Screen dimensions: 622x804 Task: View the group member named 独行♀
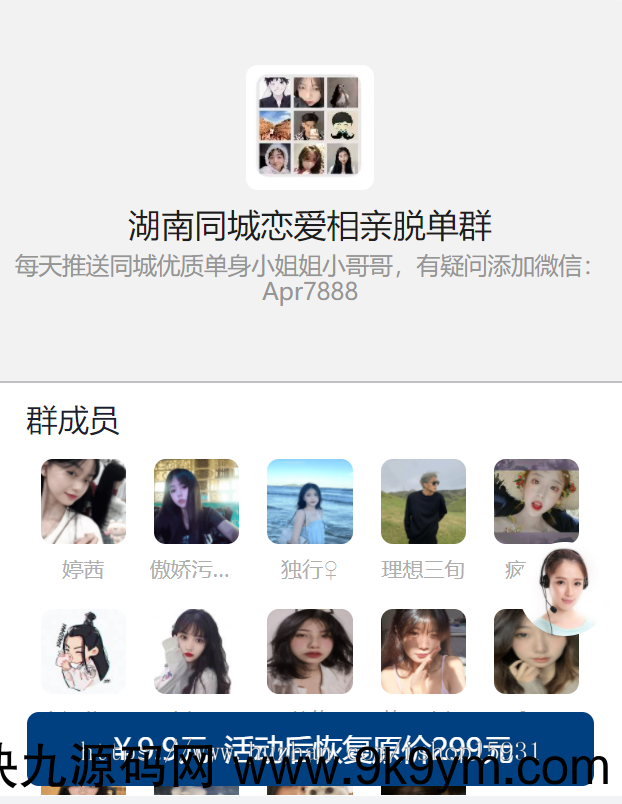(310, 502)
